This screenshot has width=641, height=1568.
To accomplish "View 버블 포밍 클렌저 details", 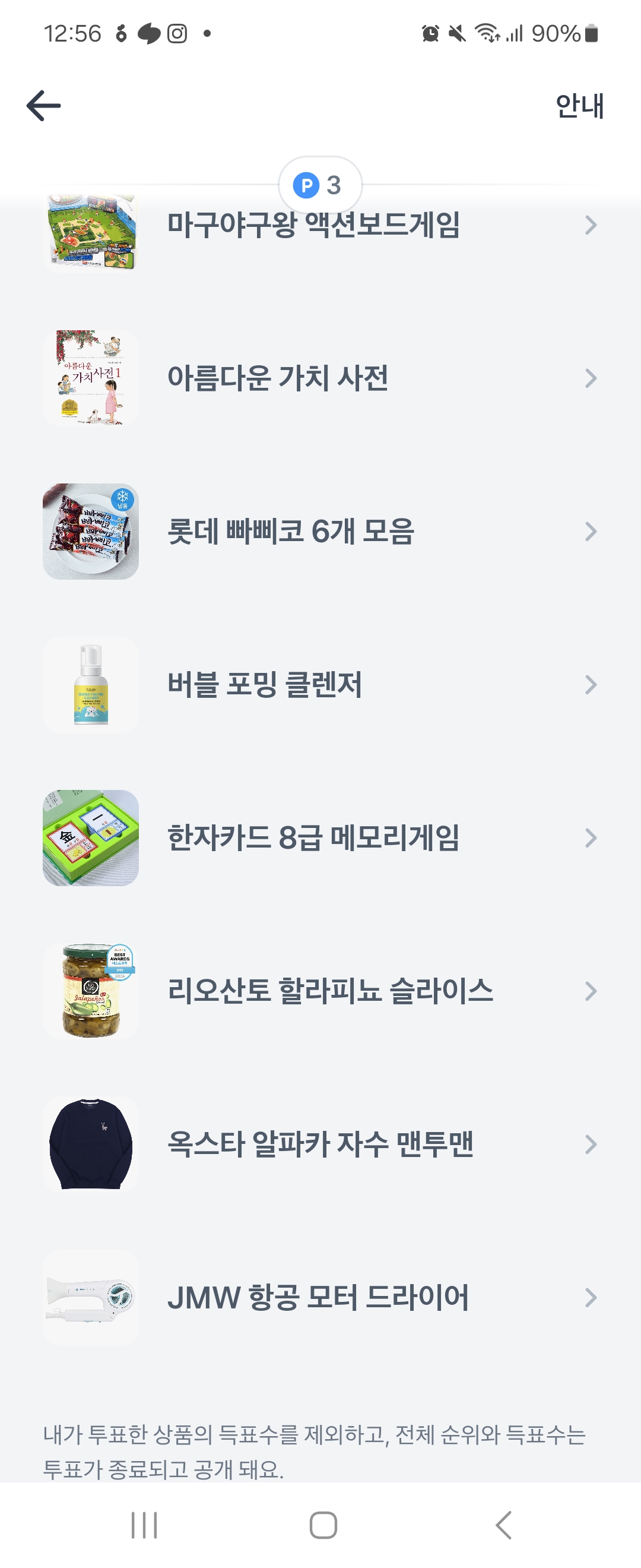I will pyautogui.click(x=320, y=685).
